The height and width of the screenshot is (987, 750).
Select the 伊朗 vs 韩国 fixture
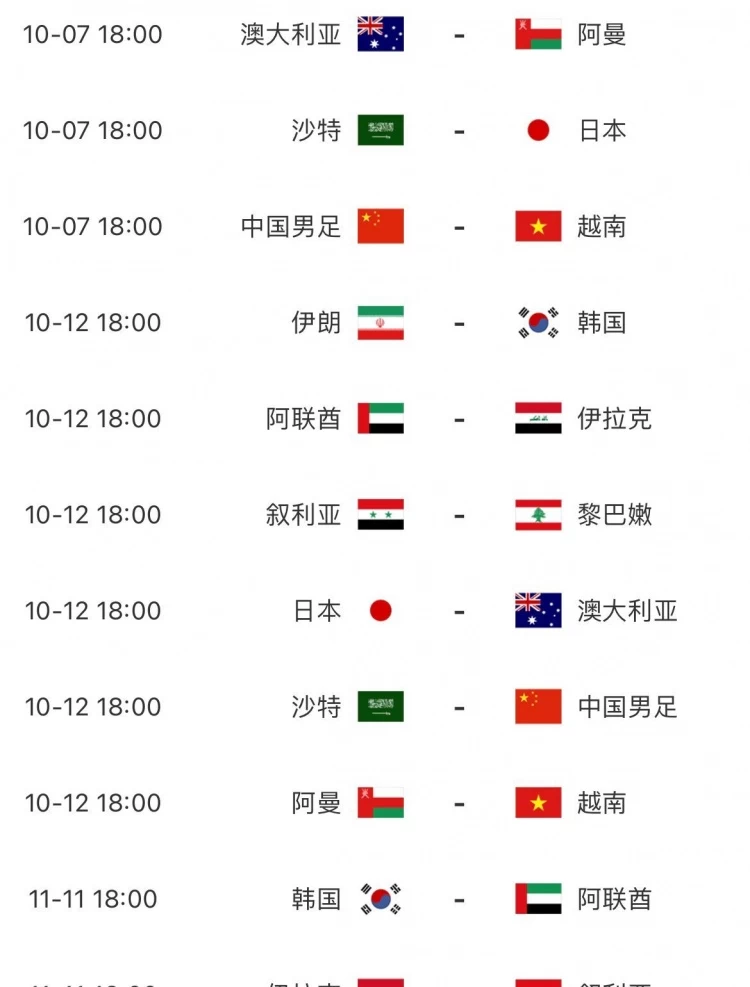pos(459,323)
